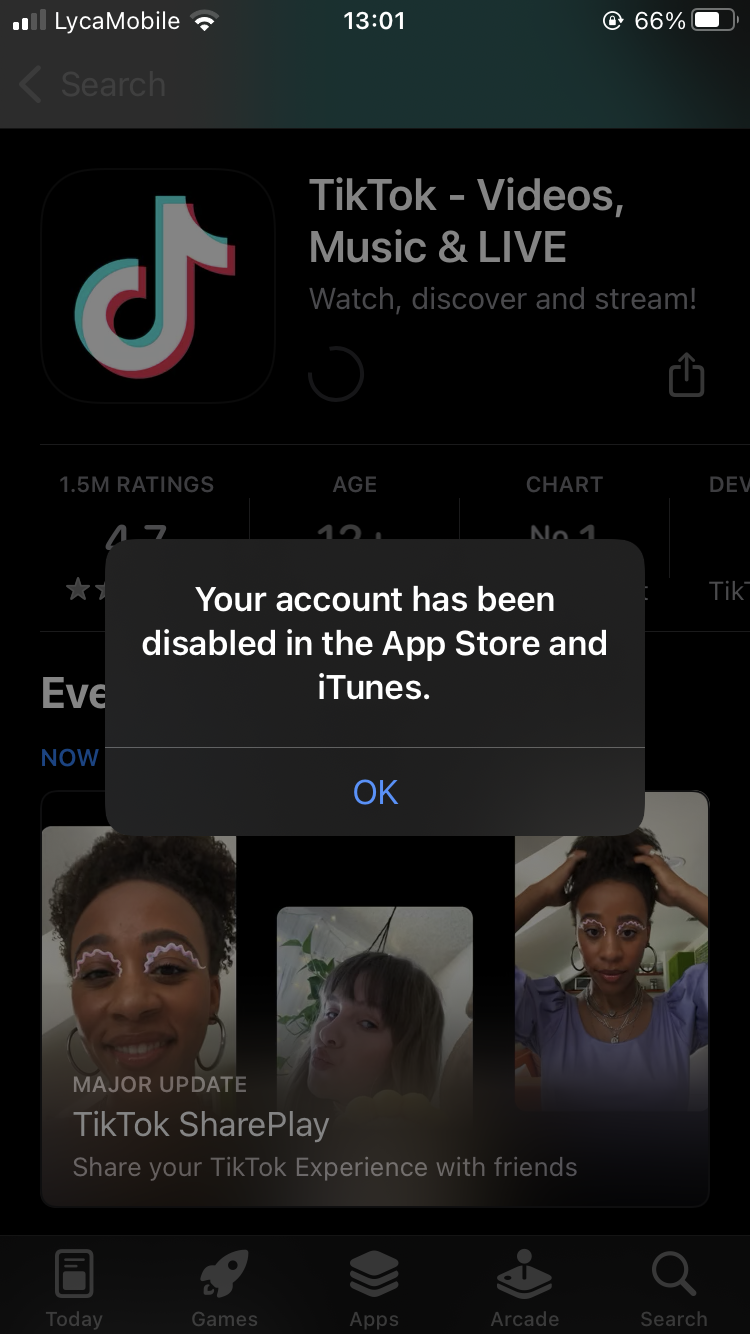Open the Arcade tab
This screenshot has width=750, height=1334.
tap(524, 1289)
